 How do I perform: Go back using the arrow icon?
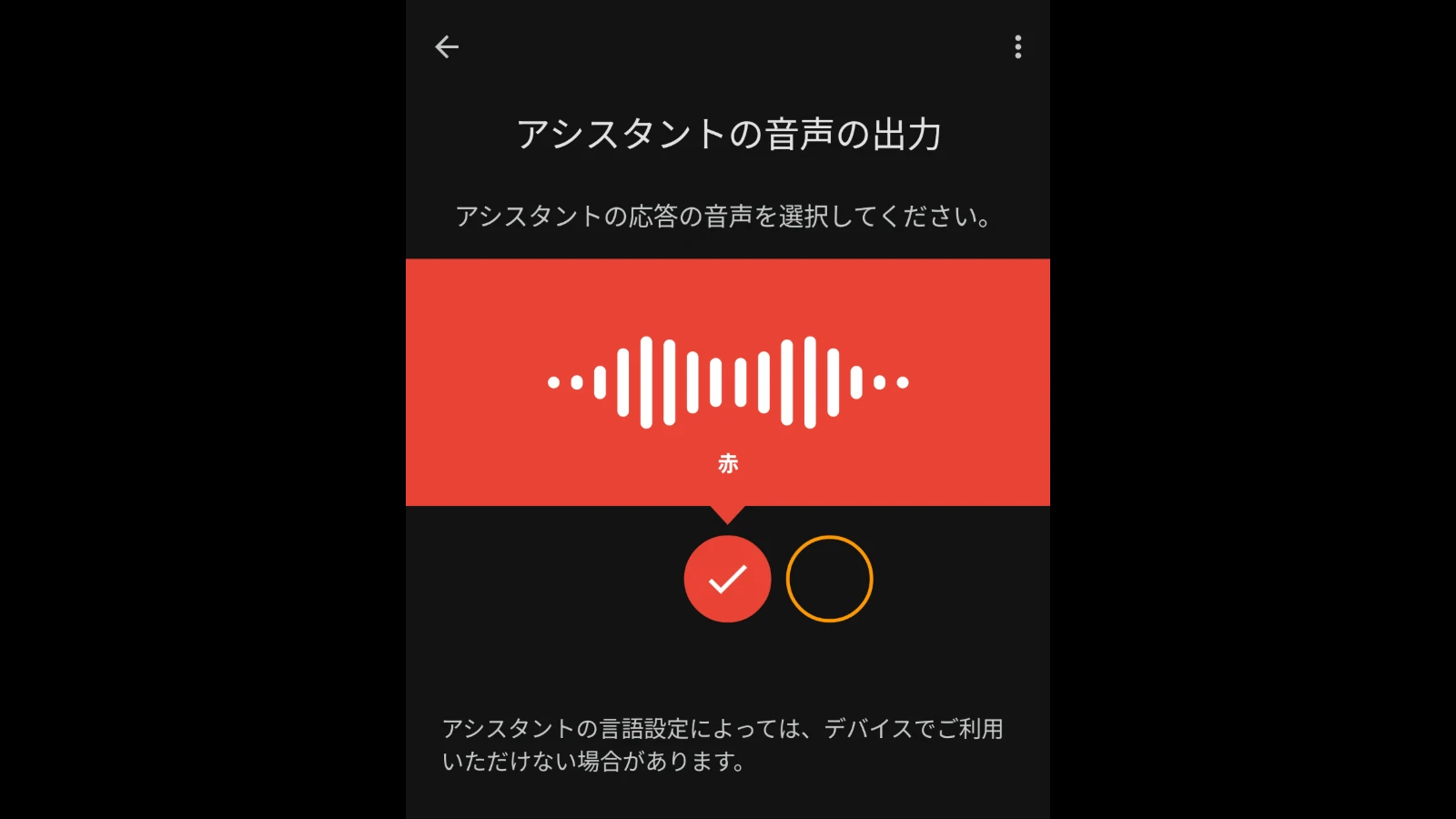[x=447, y=46]
